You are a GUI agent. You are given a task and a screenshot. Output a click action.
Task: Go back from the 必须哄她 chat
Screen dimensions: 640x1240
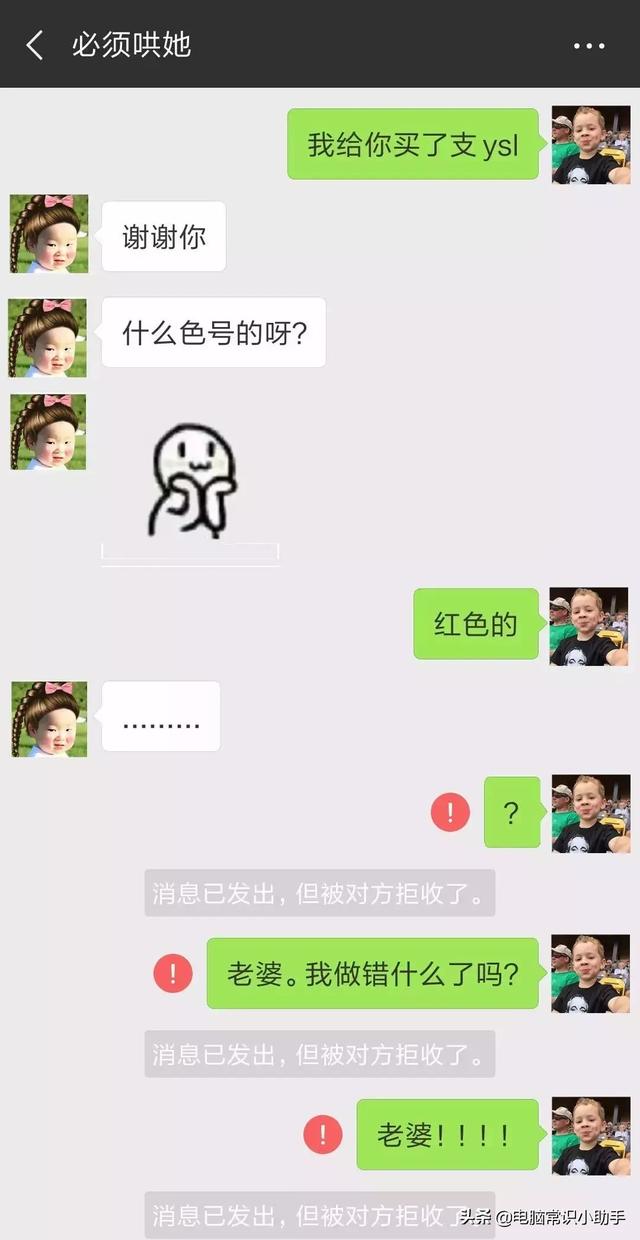[x=35, y=45]
